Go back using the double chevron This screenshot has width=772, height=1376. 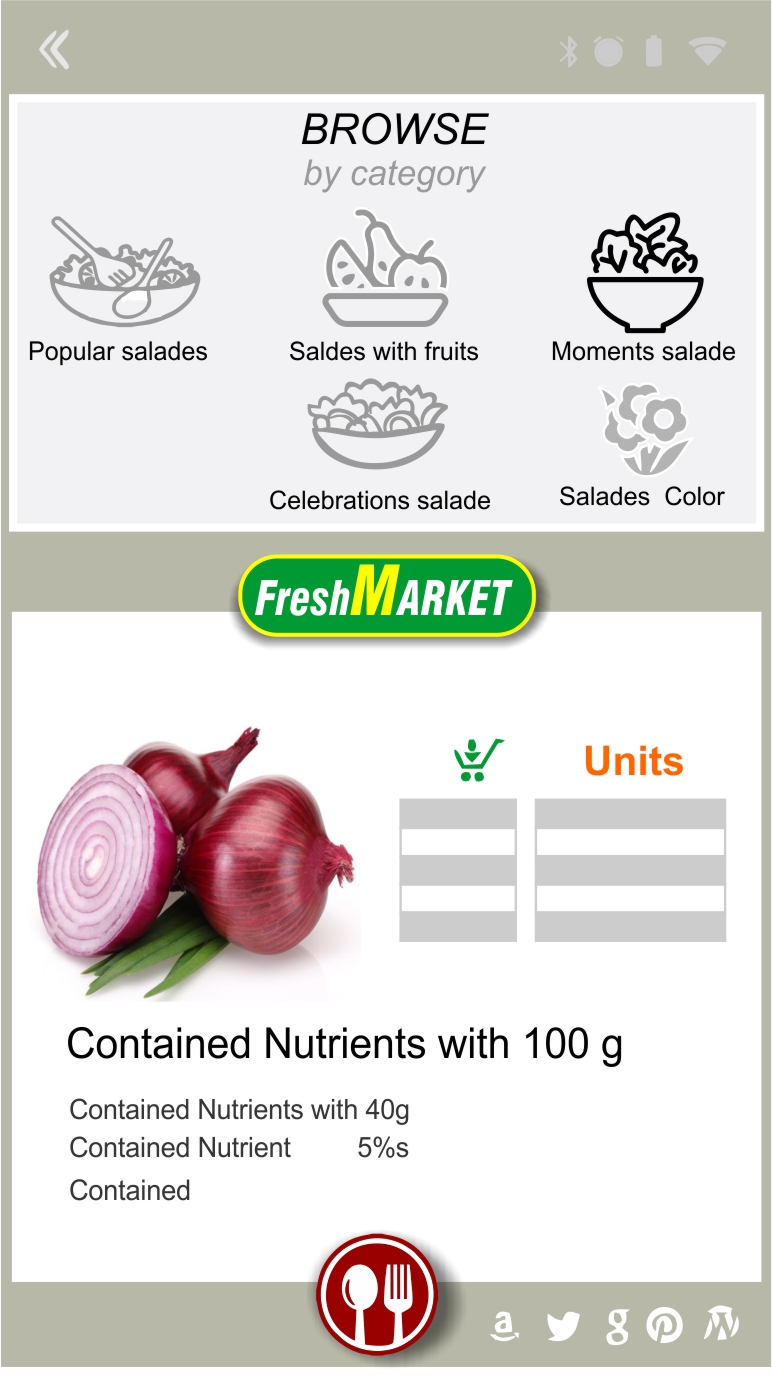[x=55, y=50]
